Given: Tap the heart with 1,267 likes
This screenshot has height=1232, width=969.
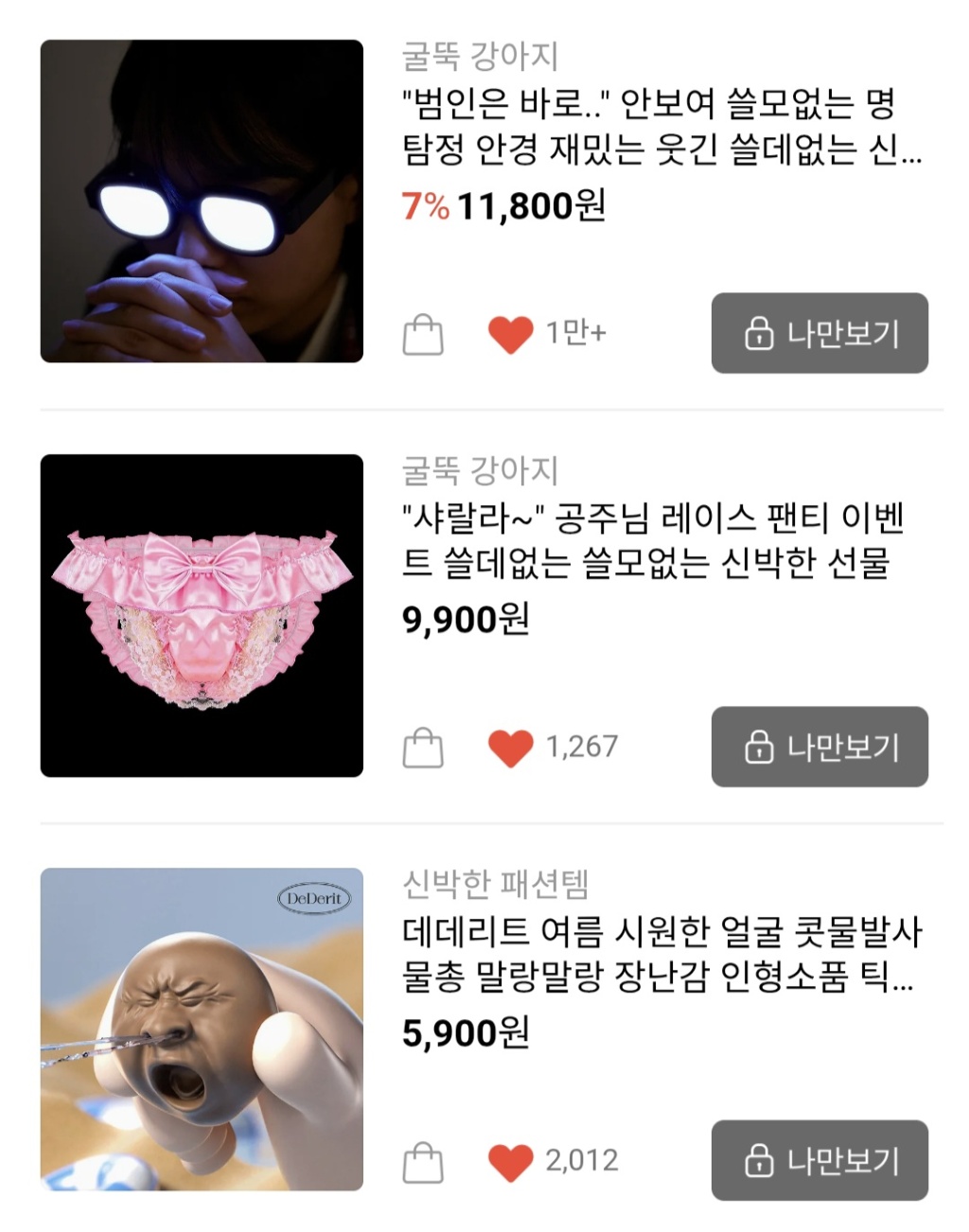Looking at the screenshot, I should click(511, 748).
